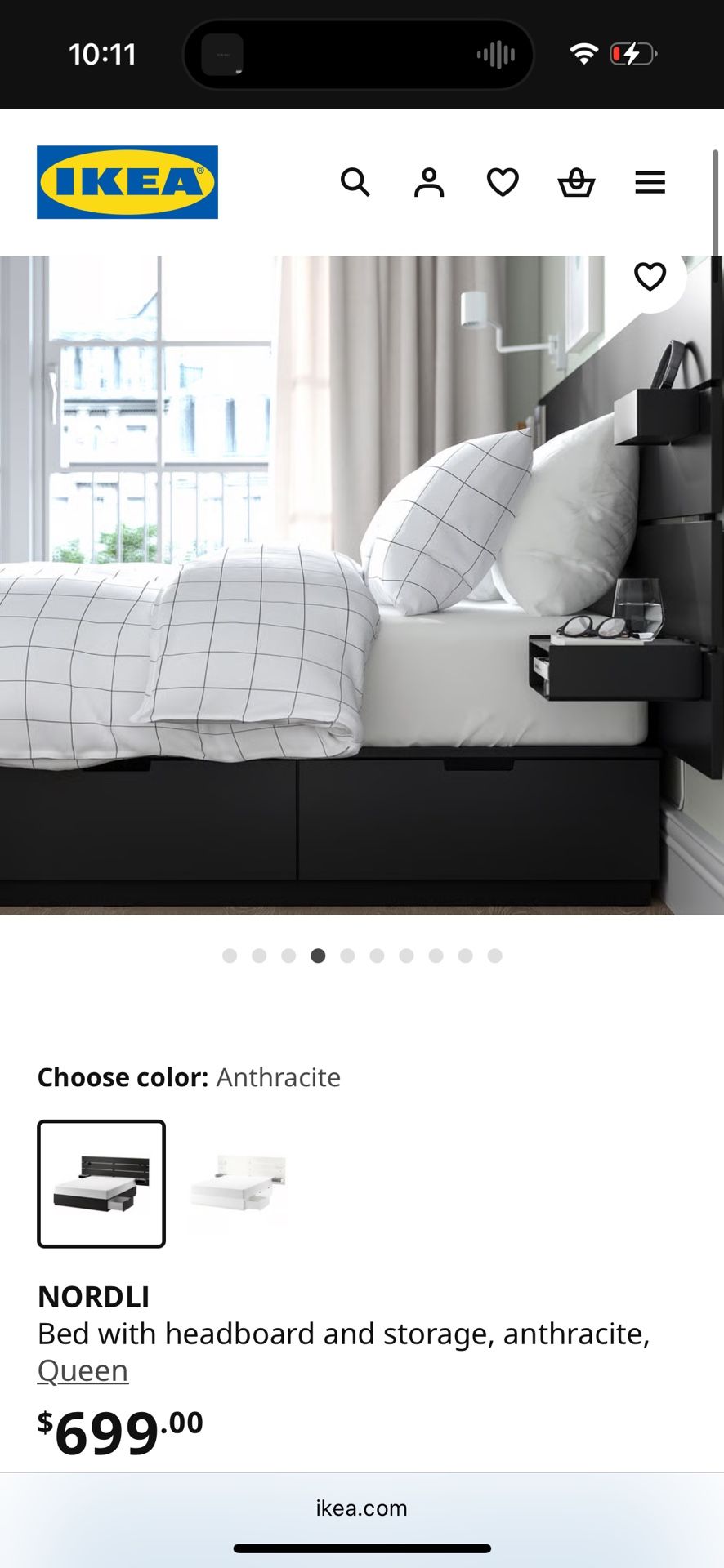Open the favorites heart icon in header
Screen dimensions: 724x1568
point(503,182)
